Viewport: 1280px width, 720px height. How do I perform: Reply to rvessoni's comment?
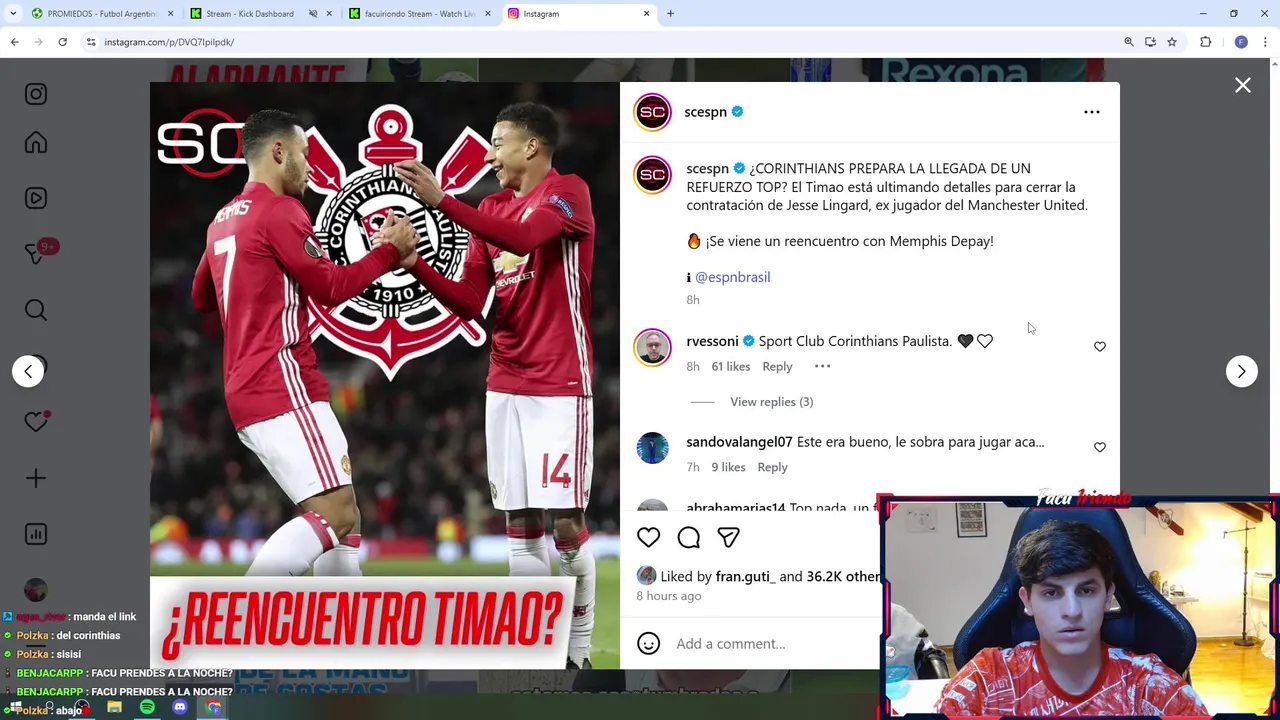click(x=777, y=367)
